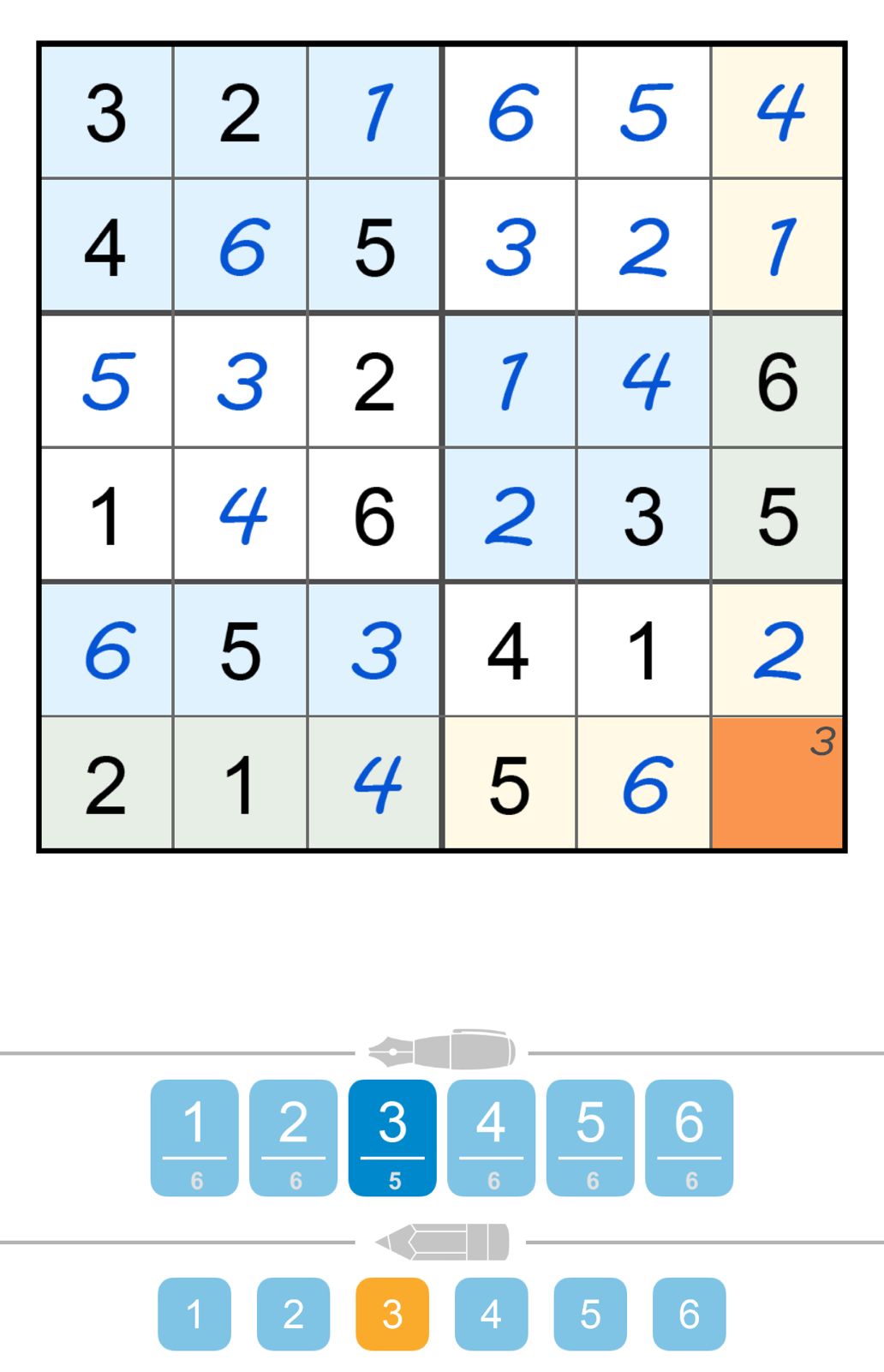Image resolution: width=884 pixels, height=1372 pixels.
Task: Tap pen digit 3 button
Action: (392, 1136)
